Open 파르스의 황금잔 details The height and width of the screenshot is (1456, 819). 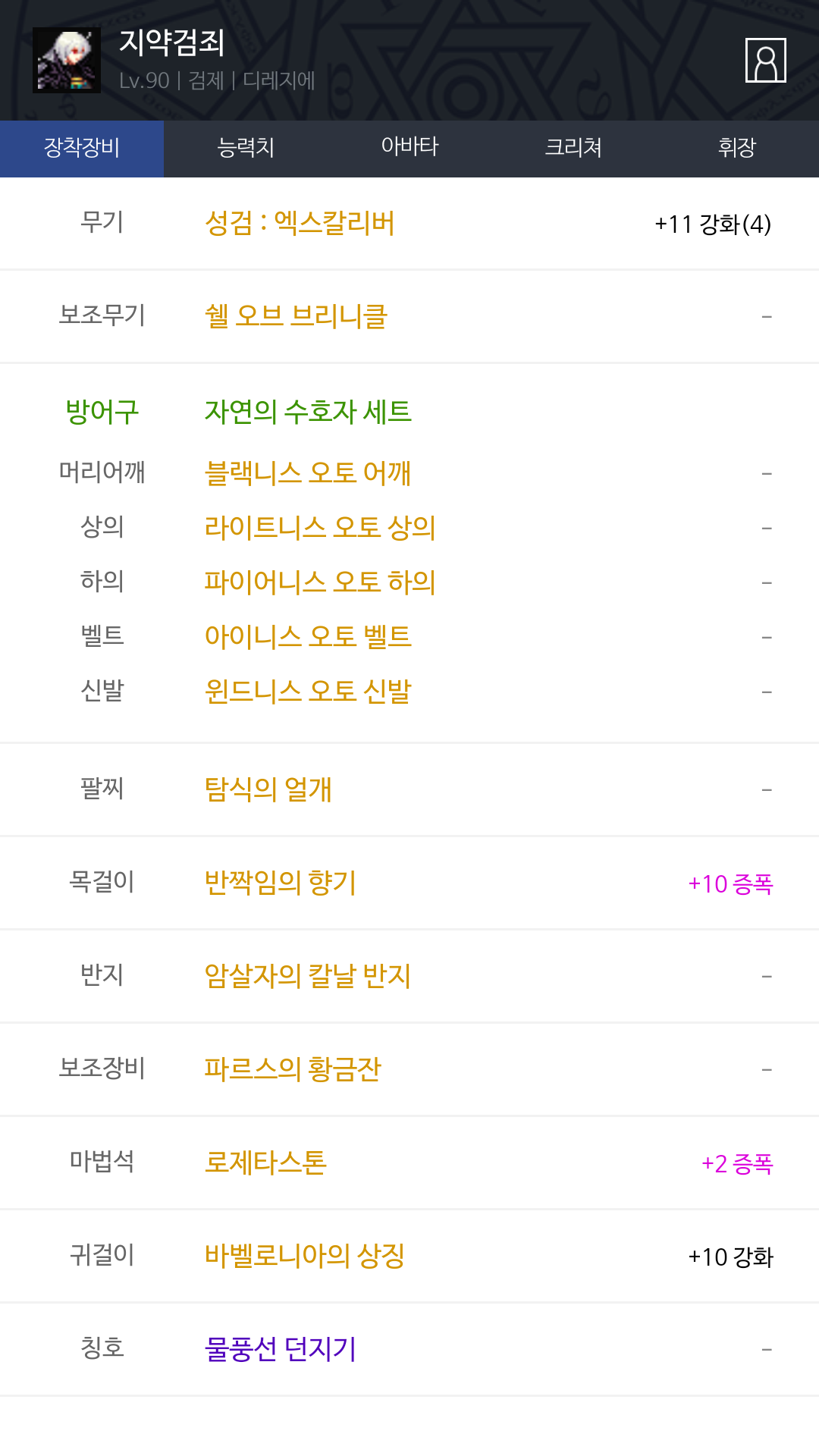292,1069
